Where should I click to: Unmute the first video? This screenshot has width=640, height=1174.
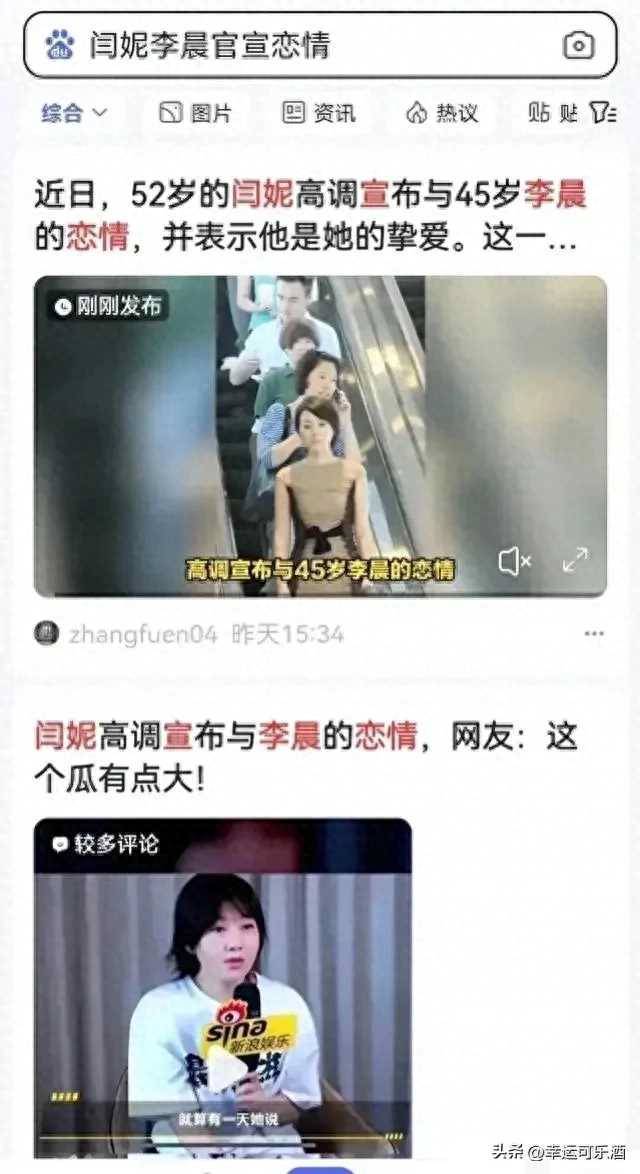[x=514, y=563]
